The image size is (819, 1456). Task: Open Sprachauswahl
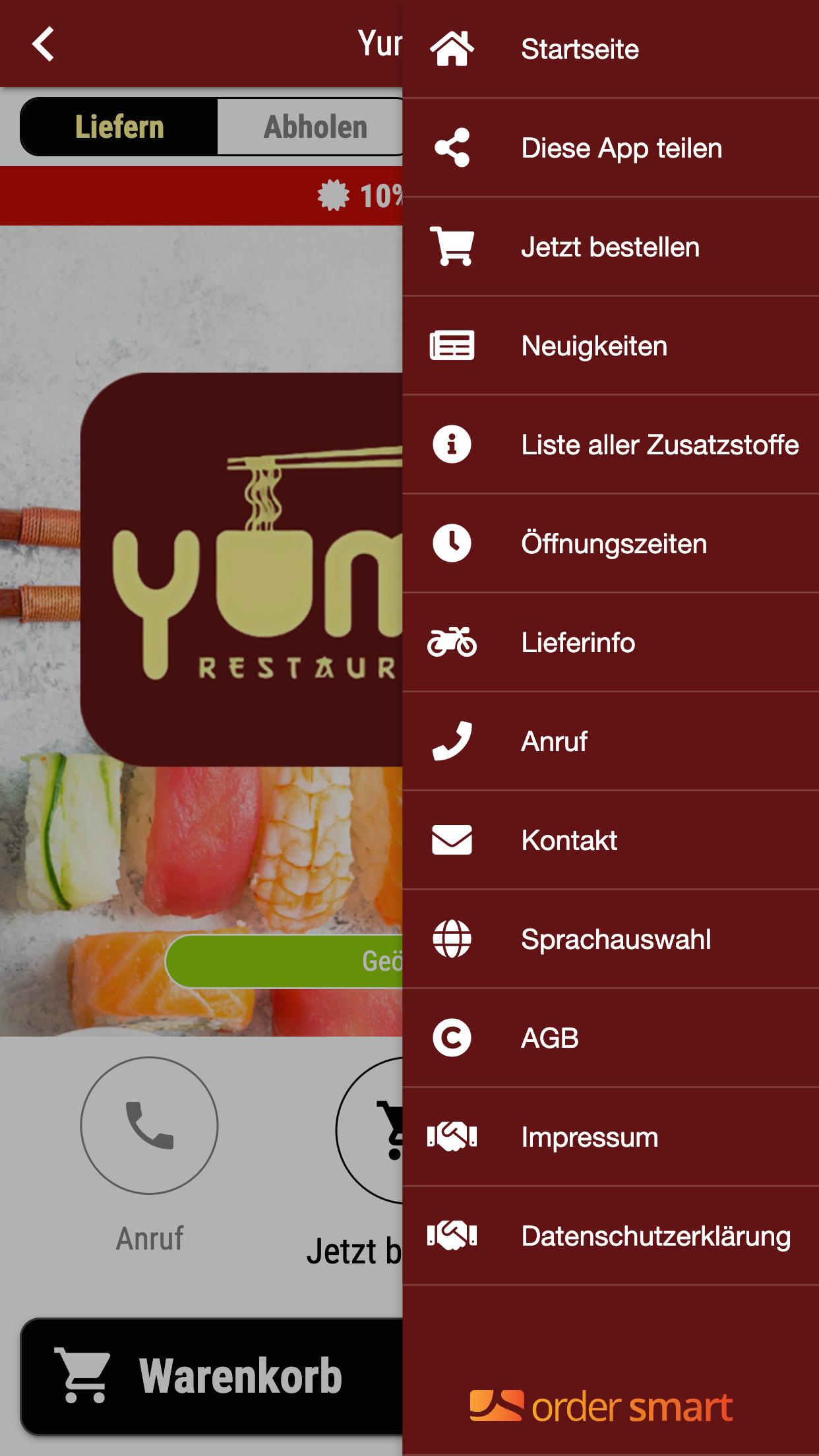click(x=610, y=940)
